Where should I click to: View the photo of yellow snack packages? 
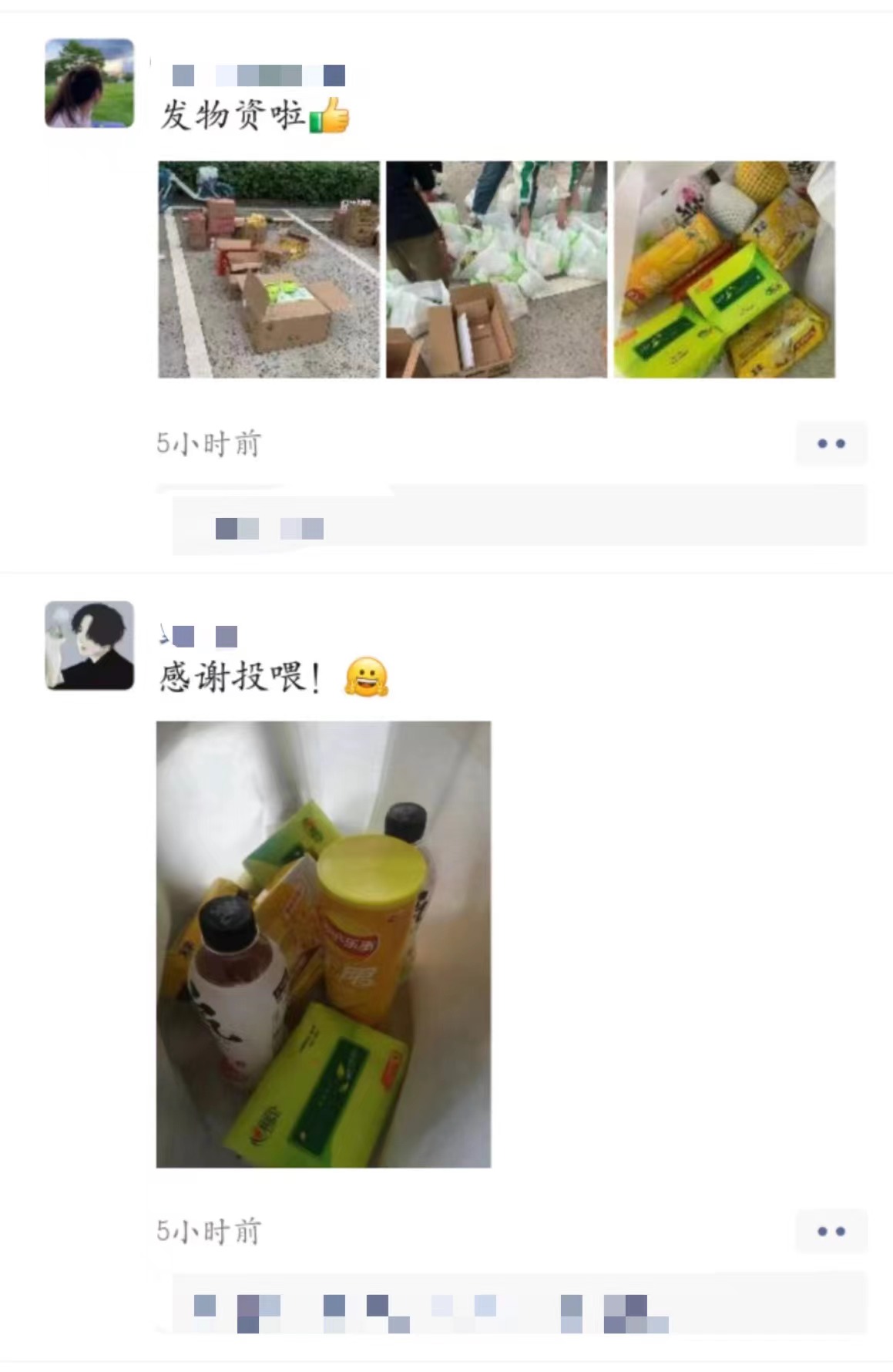pos(724,270)
